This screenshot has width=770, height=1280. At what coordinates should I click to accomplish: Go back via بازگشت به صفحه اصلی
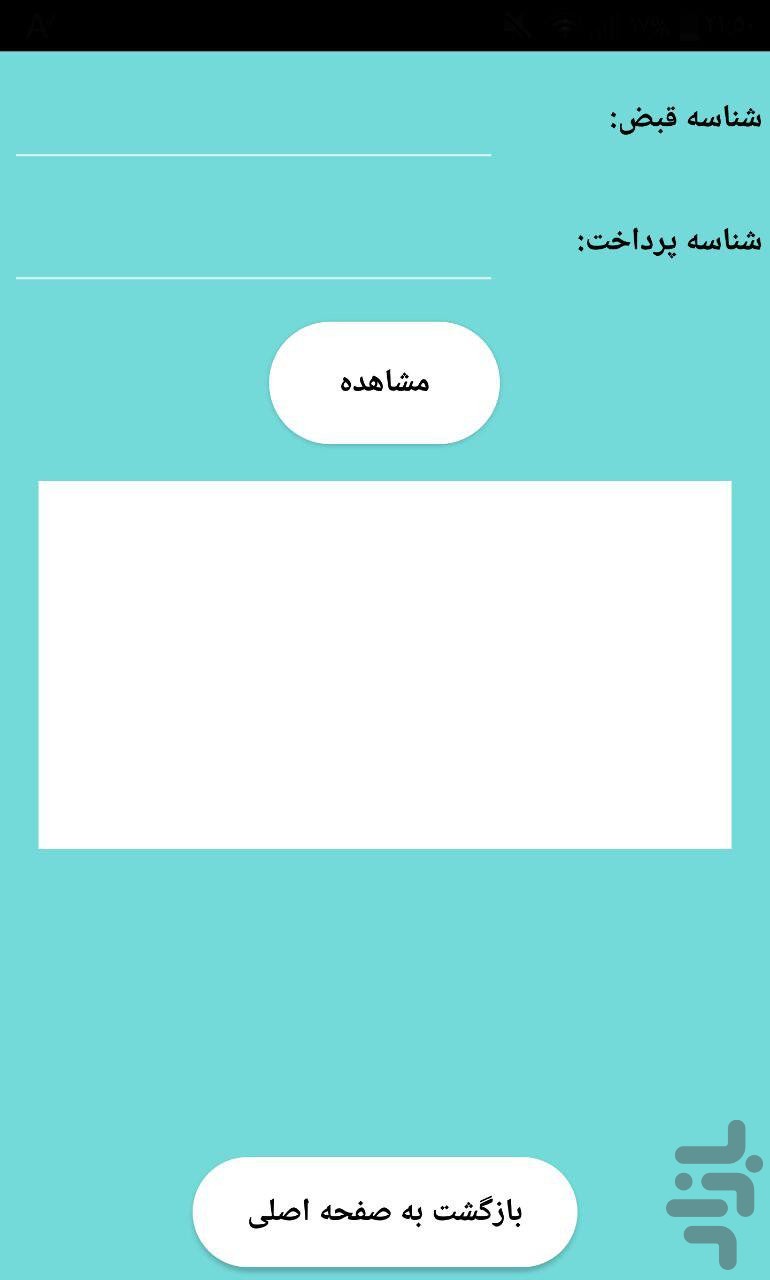tap(384, 1211)
